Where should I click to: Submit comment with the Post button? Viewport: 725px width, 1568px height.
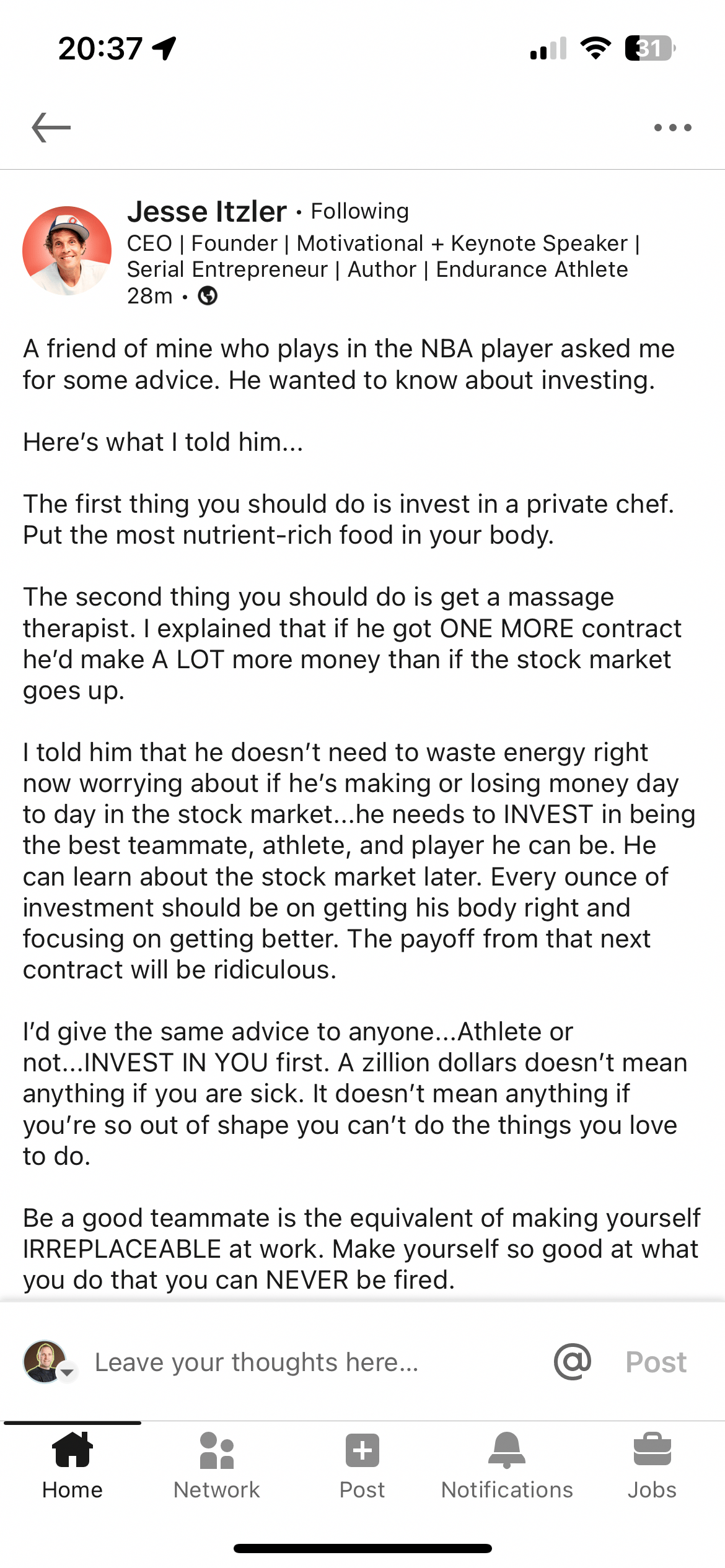(x=656, y=1362)
